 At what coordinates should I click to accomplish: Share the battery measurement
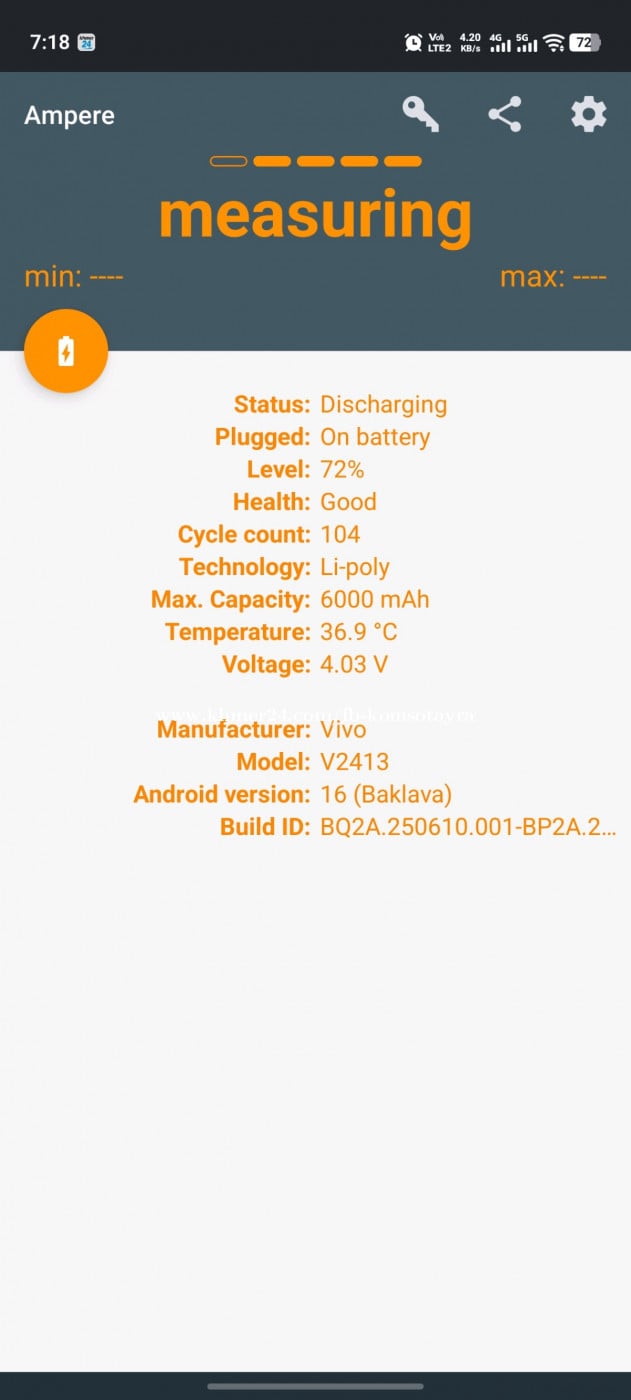pos(504,115)
